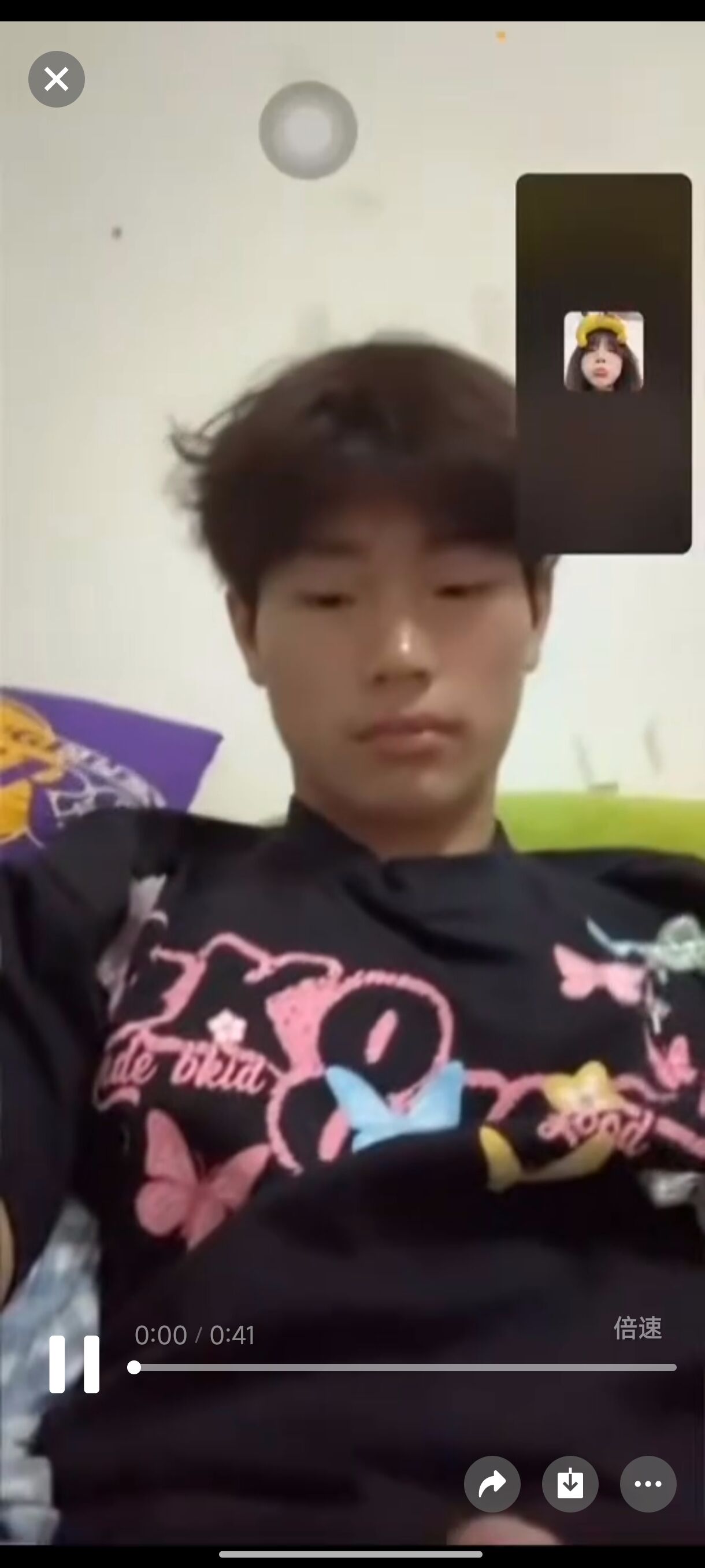Screen dimensions: 705x1568
Task: Download the video
Action: (570, 1484)
